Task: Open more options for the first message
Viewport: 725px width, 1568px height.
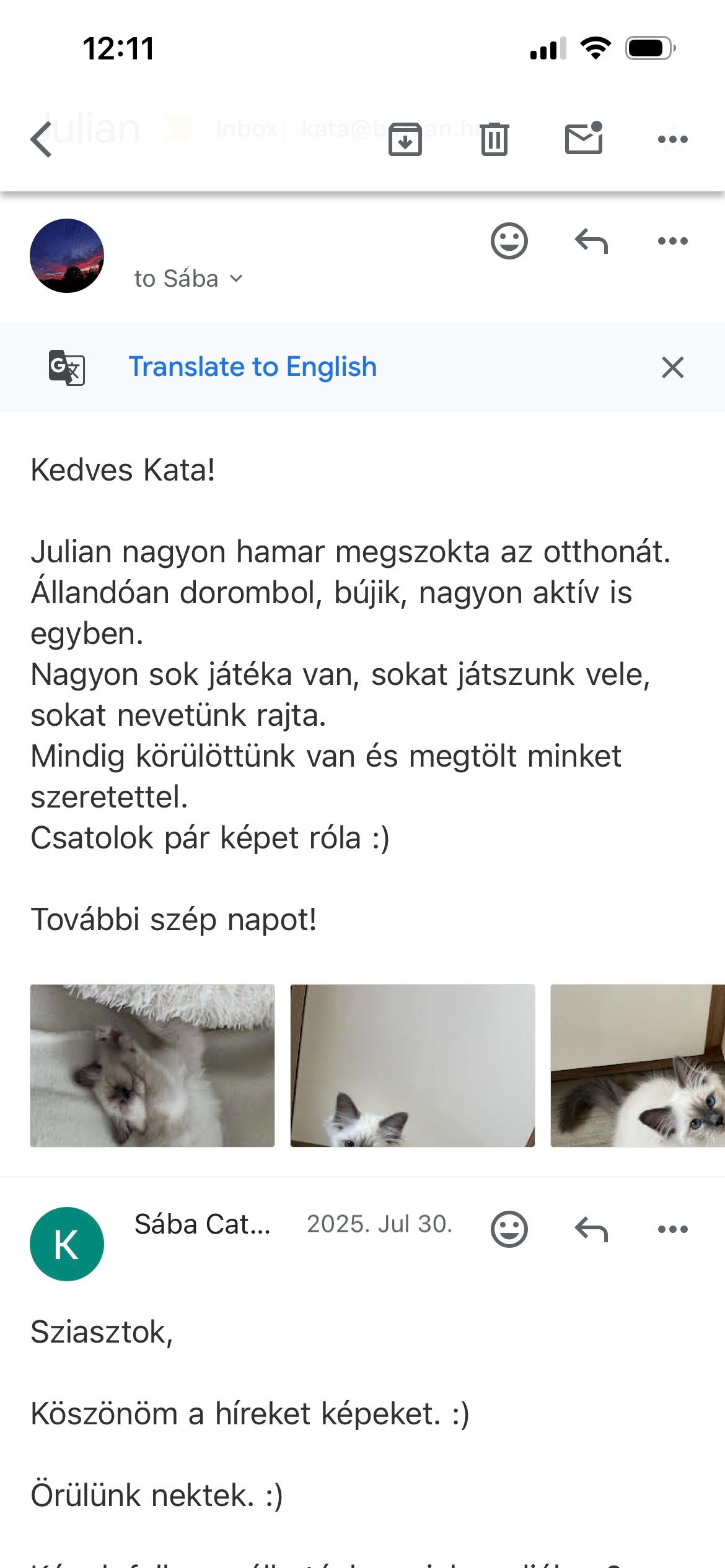Action: [672, 240]
